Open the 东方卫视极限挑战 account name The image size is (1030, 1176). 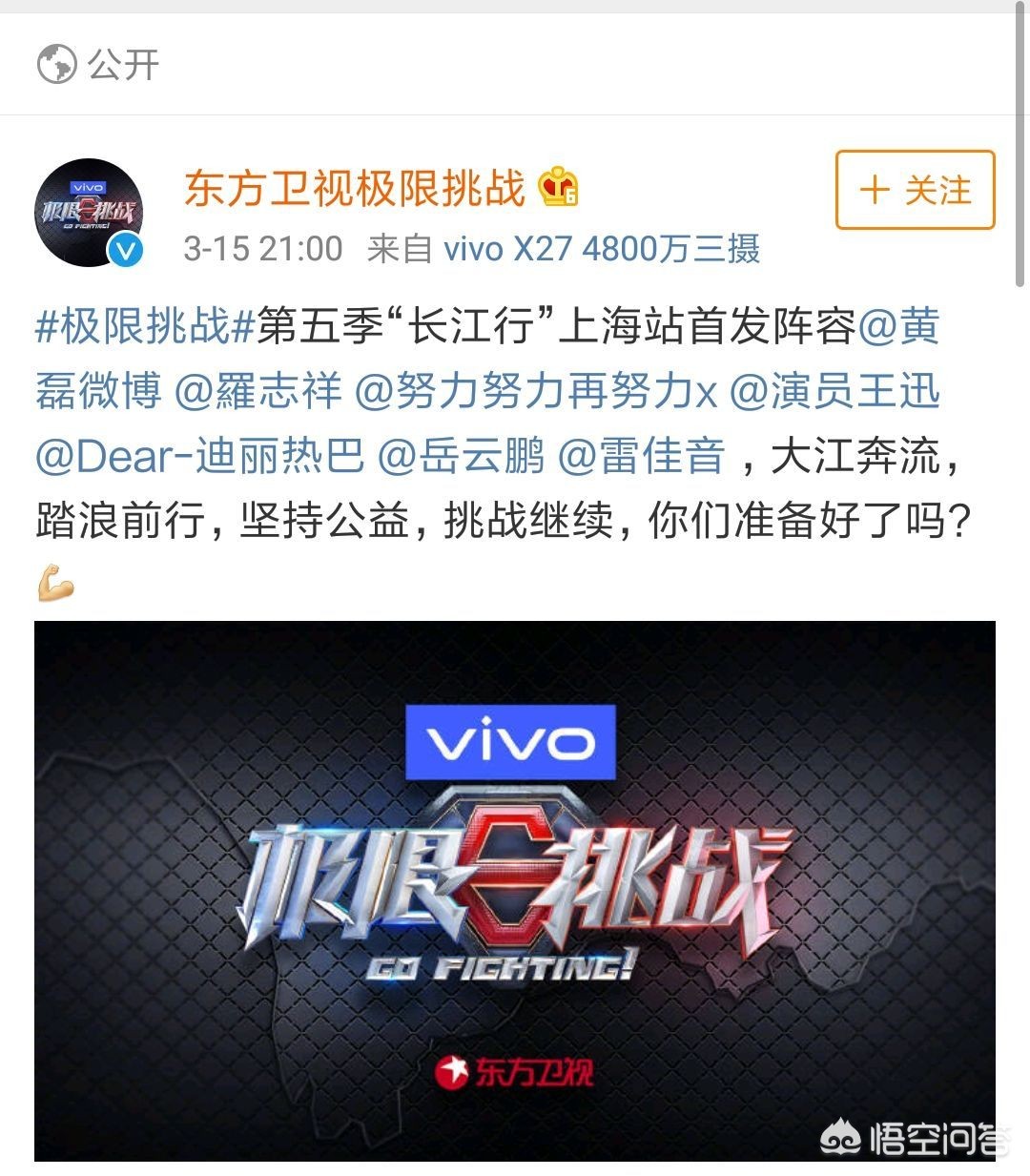pos(354,188)
